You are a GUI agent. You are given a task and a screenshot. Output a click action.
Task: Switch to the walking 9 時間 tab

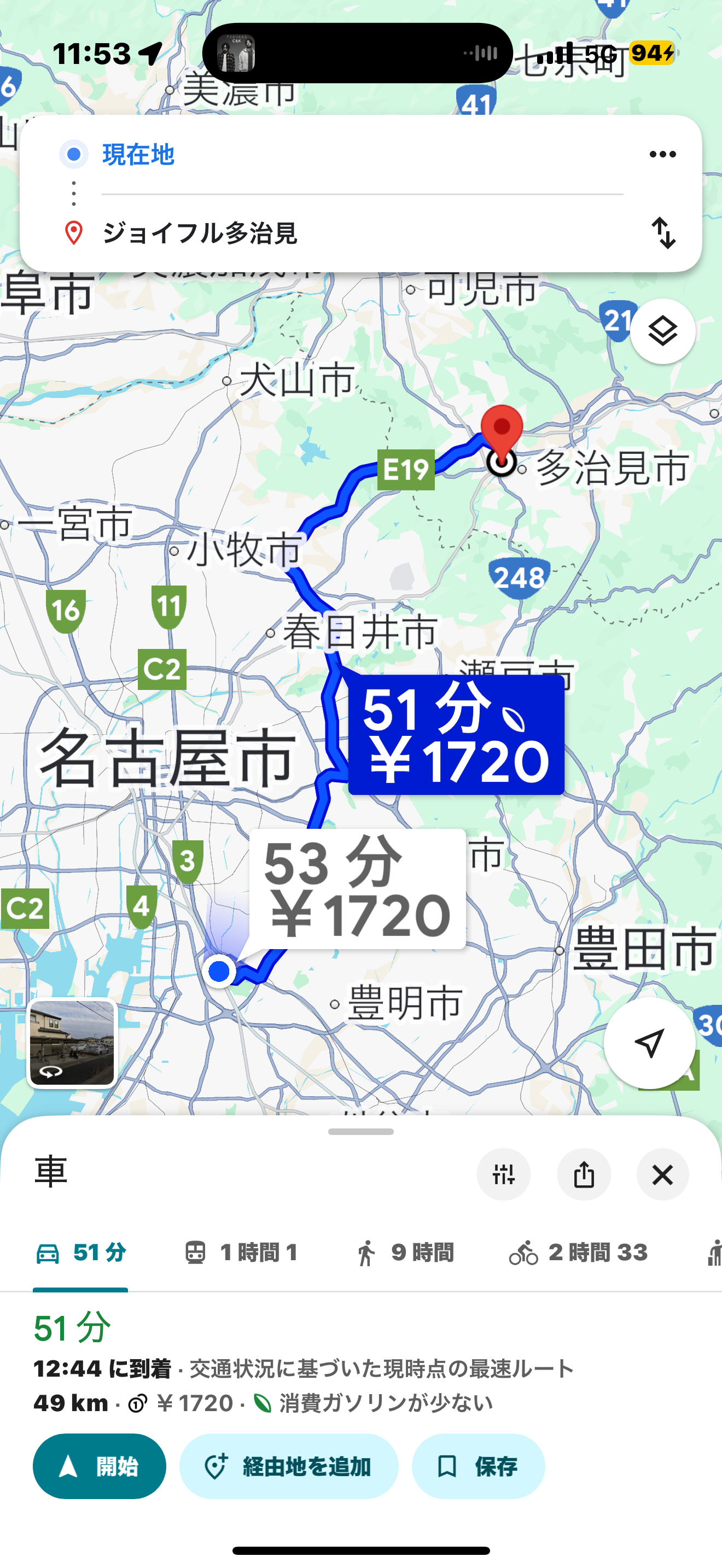(x=405, y=1253)
